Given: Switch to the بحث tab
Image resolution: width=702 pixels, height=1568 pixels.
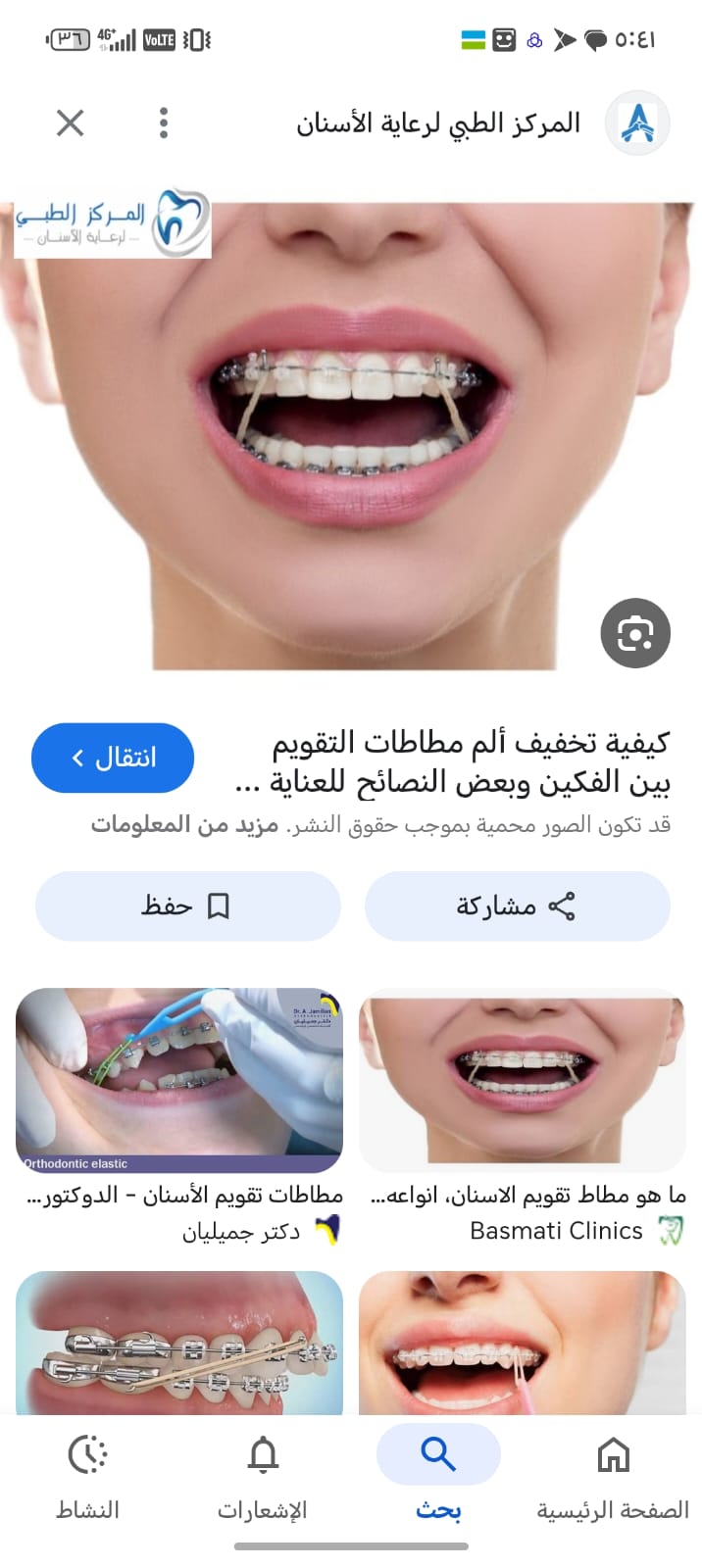Looking at the screenshot, I should tap(438, 1475).
